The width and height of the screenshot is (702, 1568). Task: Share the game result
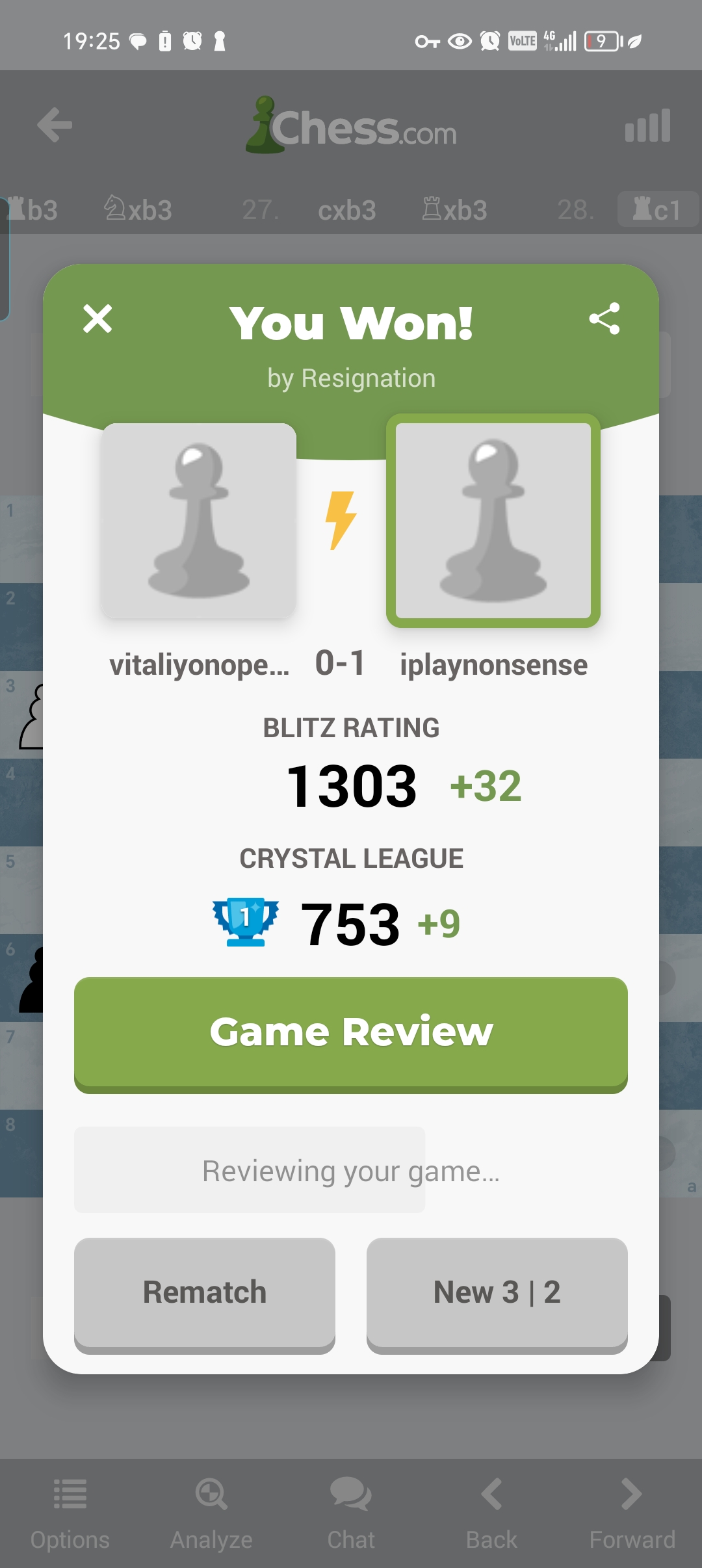point(604,319)
